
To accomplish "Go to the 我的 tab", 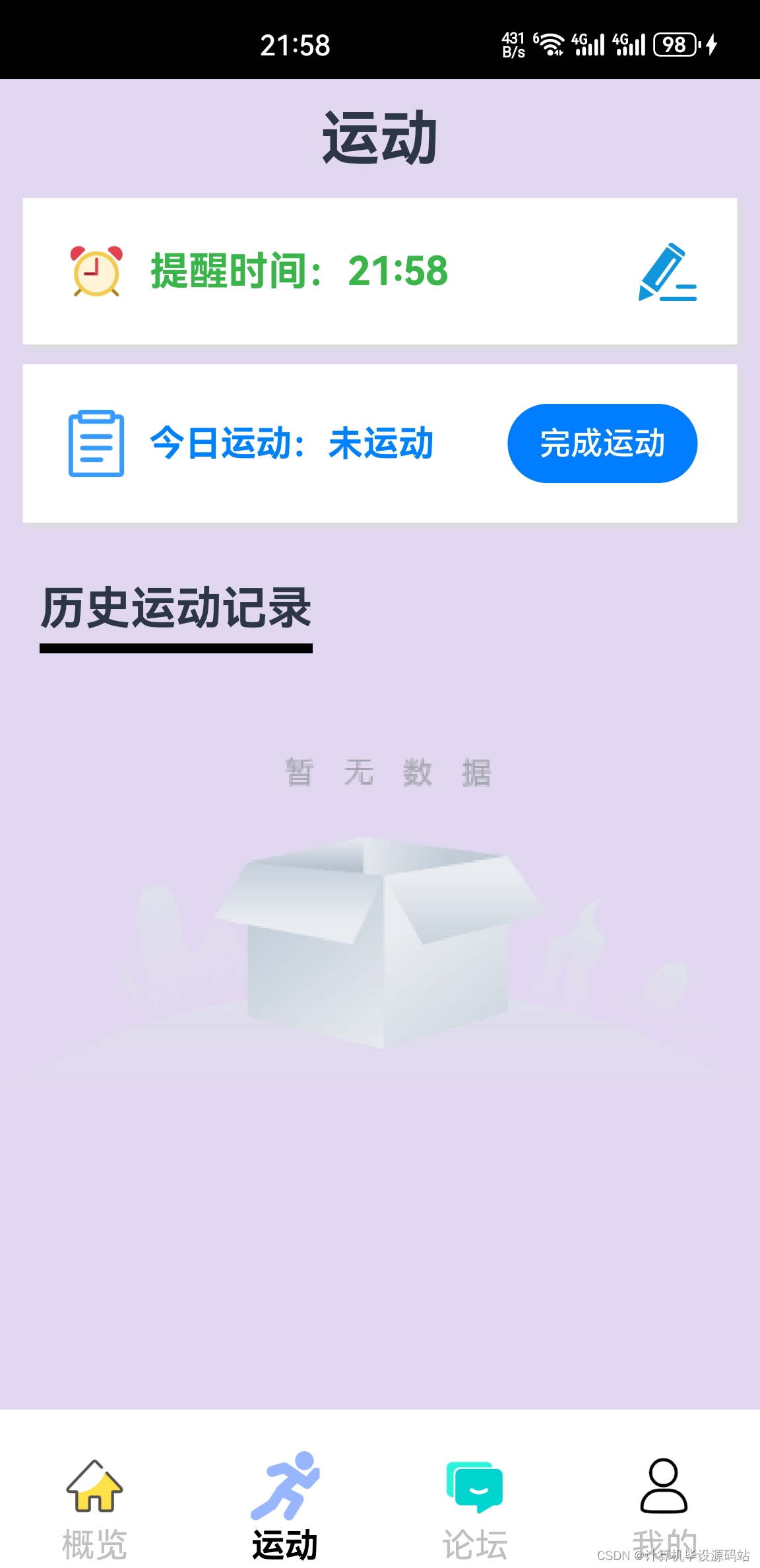I will (x=664, y=1507).
